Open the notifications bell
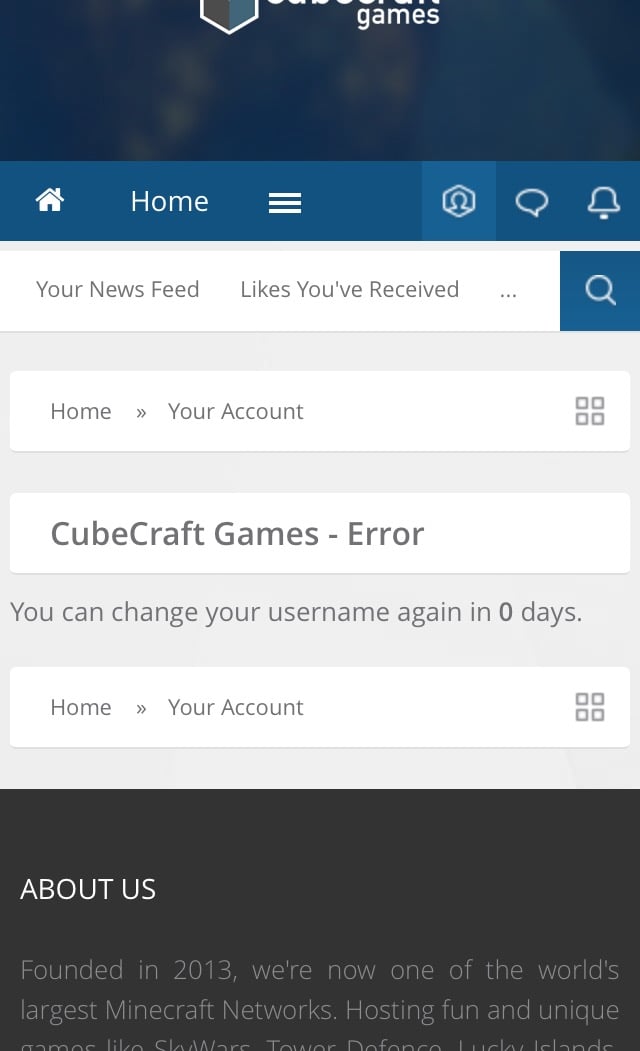Image resolution: width=640 pixels, height=1051 pixels. pyautogui.click(x=604, y=202)
